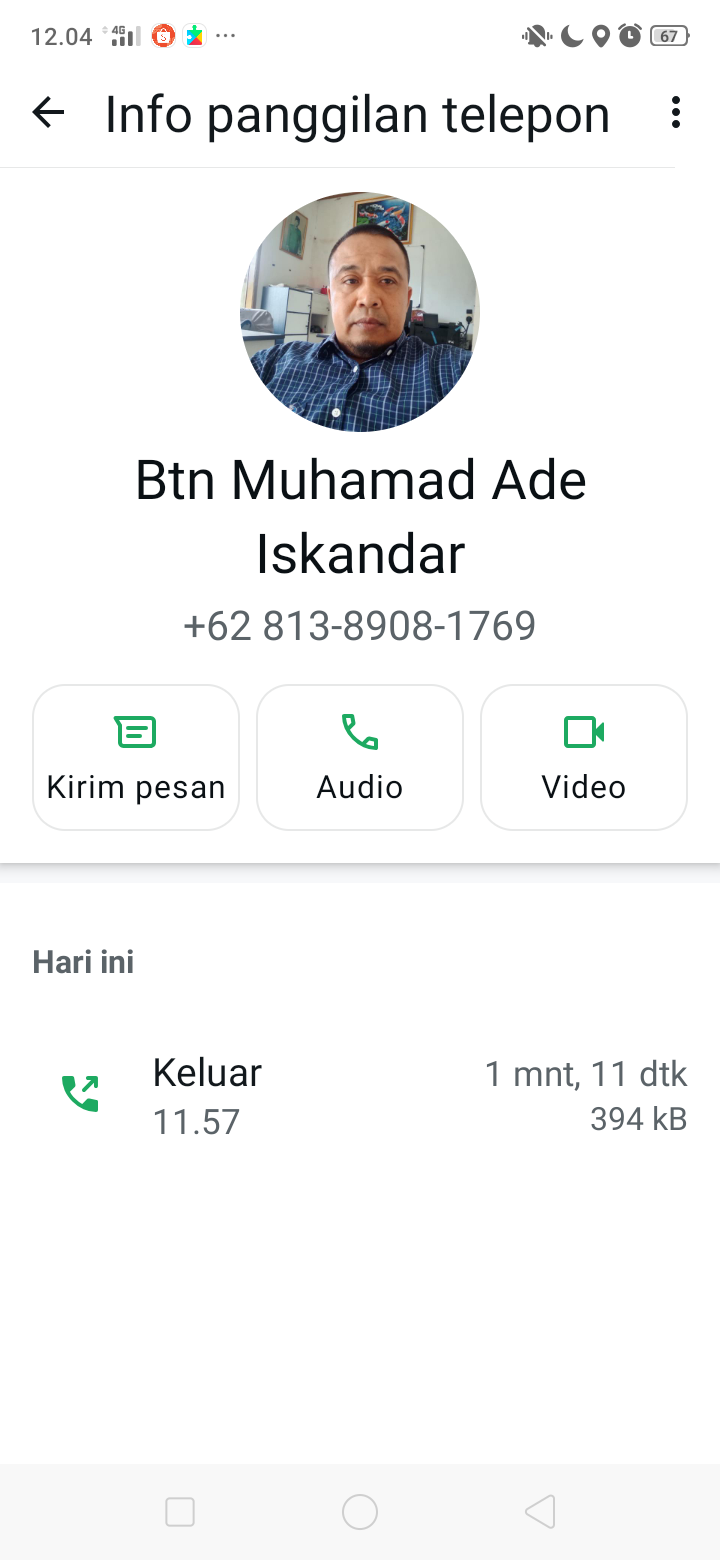The width and height of the screenshot is (720, 1560).
Task: Start a Video call
Action: (584, 757)
